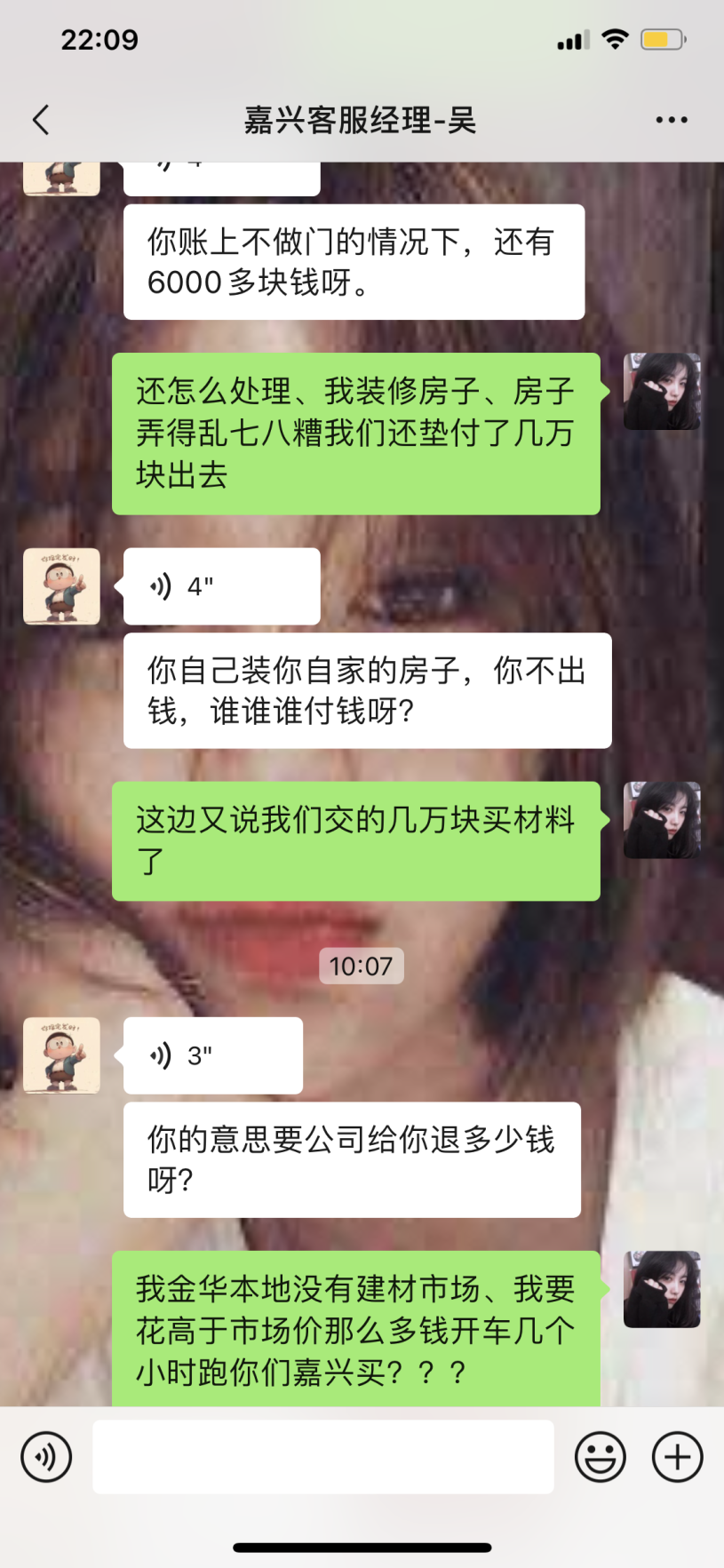Open my avatar beside 这边又说我们交的几万块 message

coord(662,820)
